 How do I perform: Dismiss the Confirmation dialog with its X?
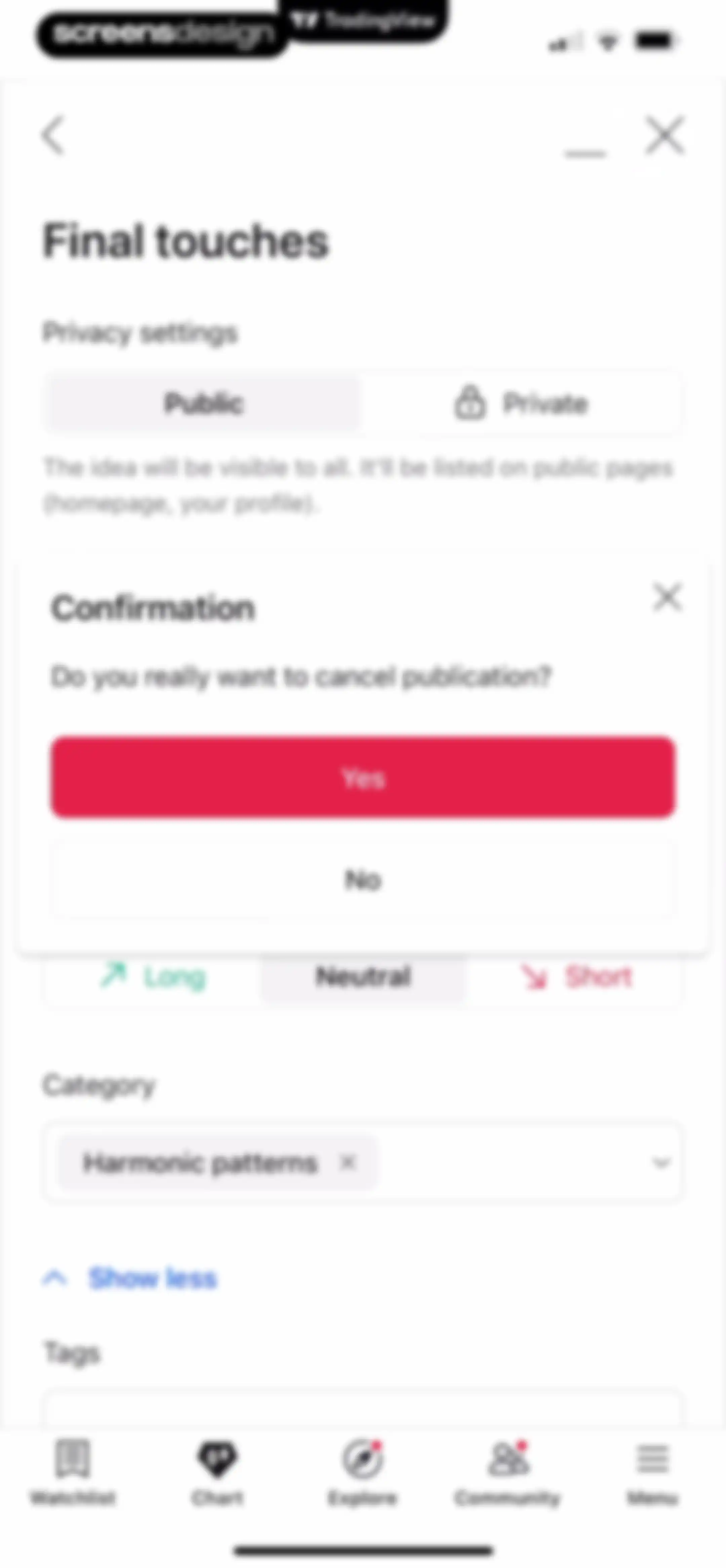pos(667,596)
